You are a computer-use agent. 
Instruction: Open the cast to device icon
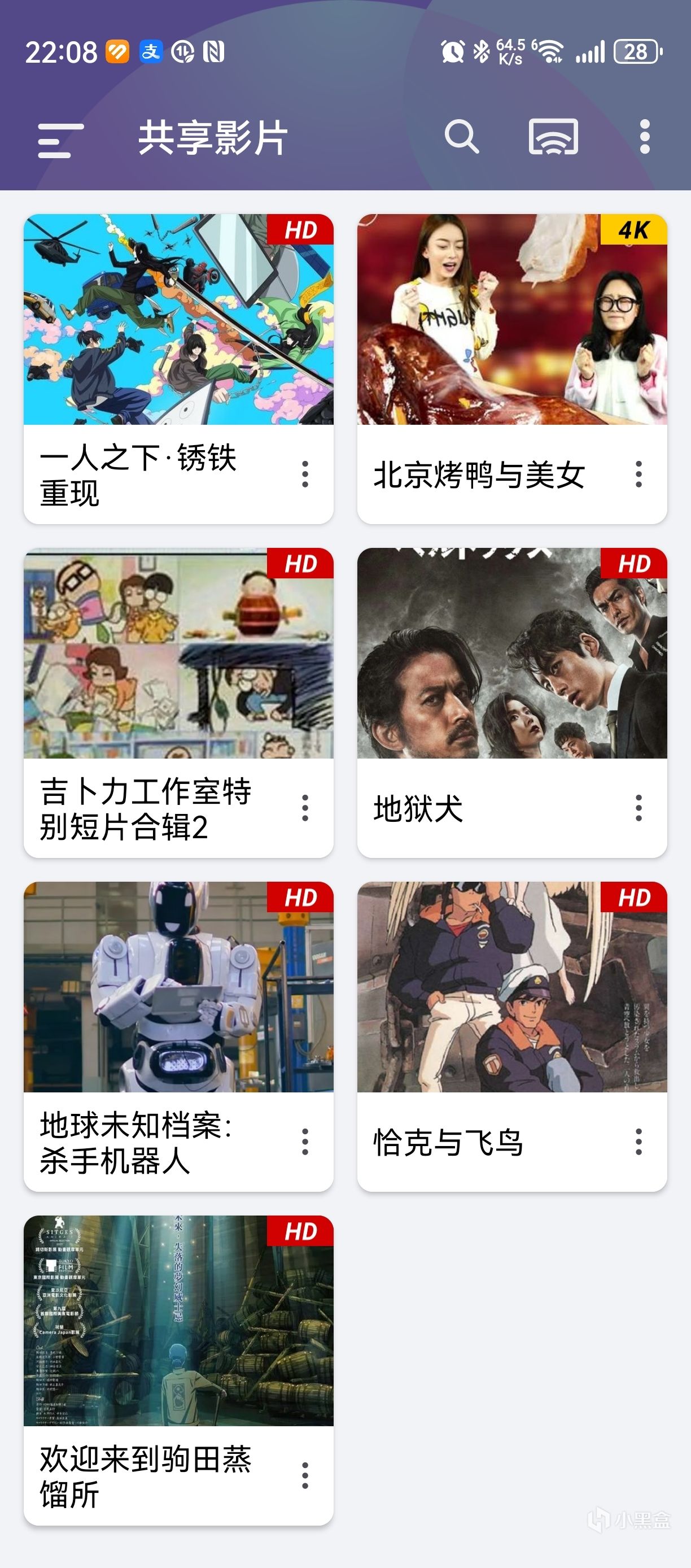tap(553, 137)
